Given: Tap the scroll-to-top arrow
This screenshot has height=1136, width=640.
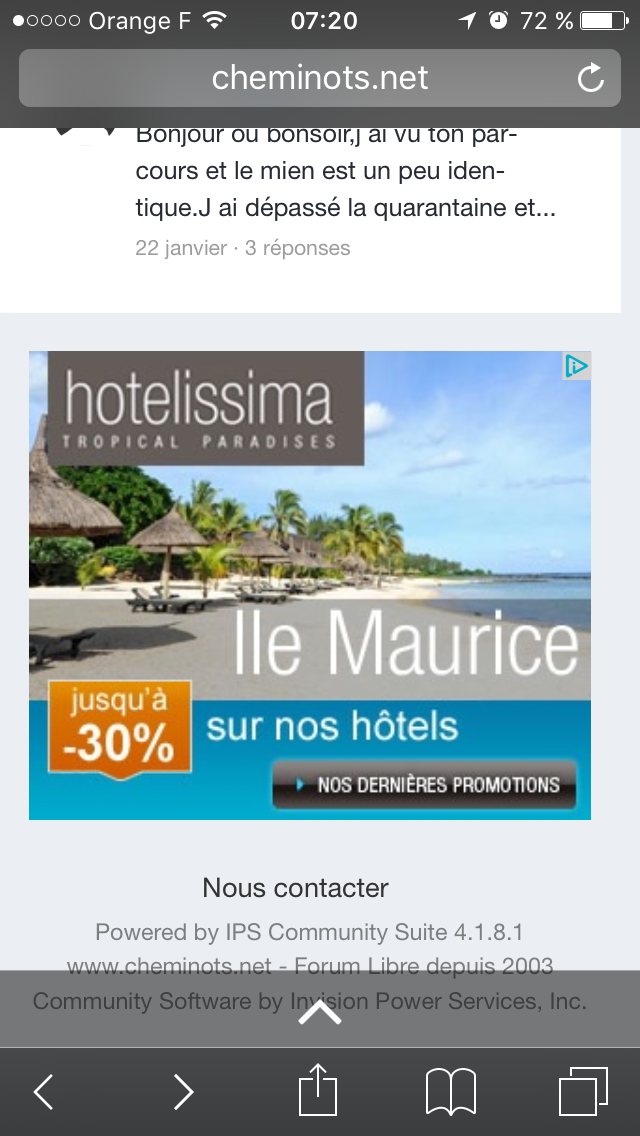Looking at the screenshot, I should coord(320,1011).
